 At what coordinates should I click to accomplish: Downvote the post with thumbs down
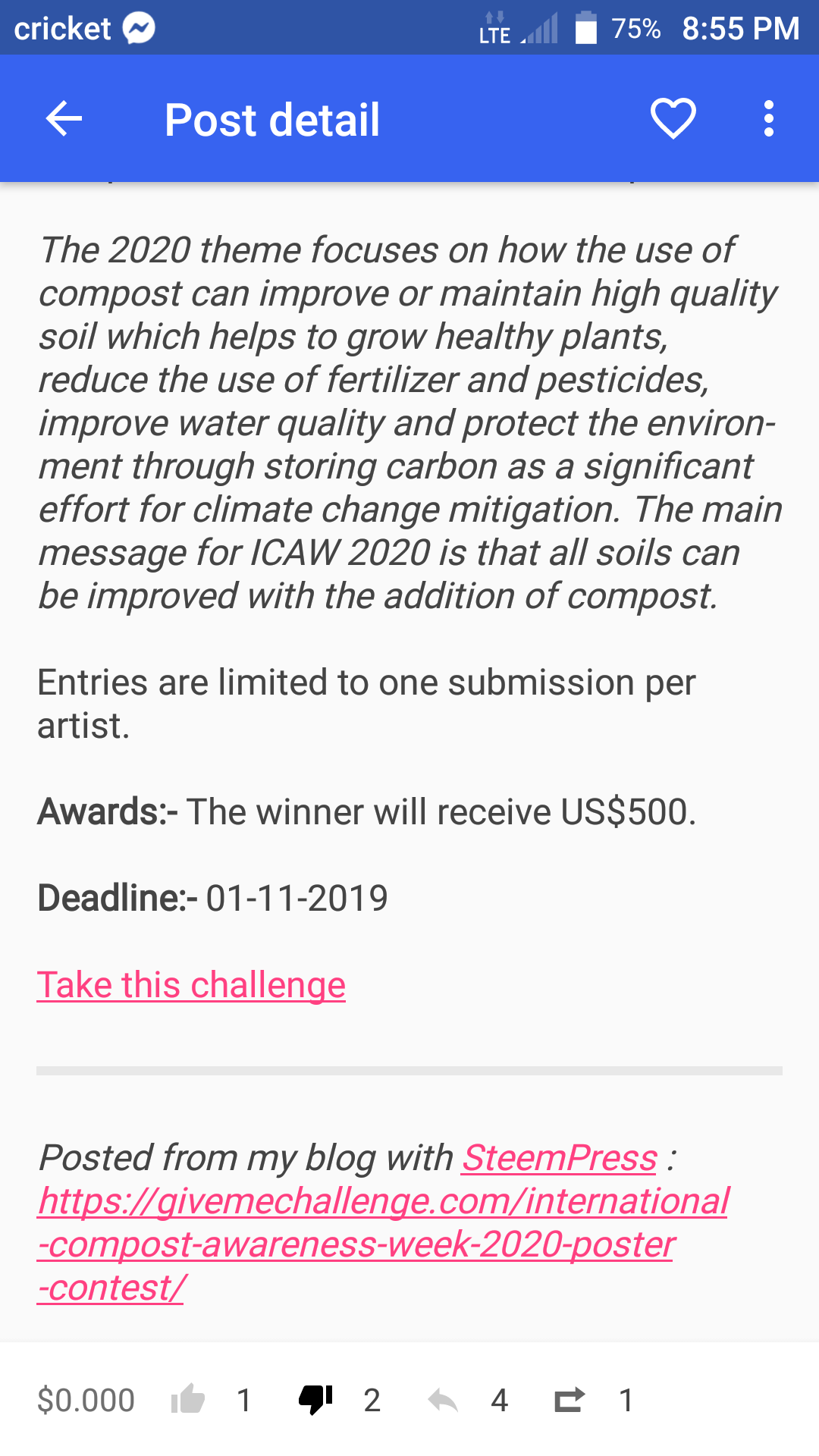(315, 1400)
